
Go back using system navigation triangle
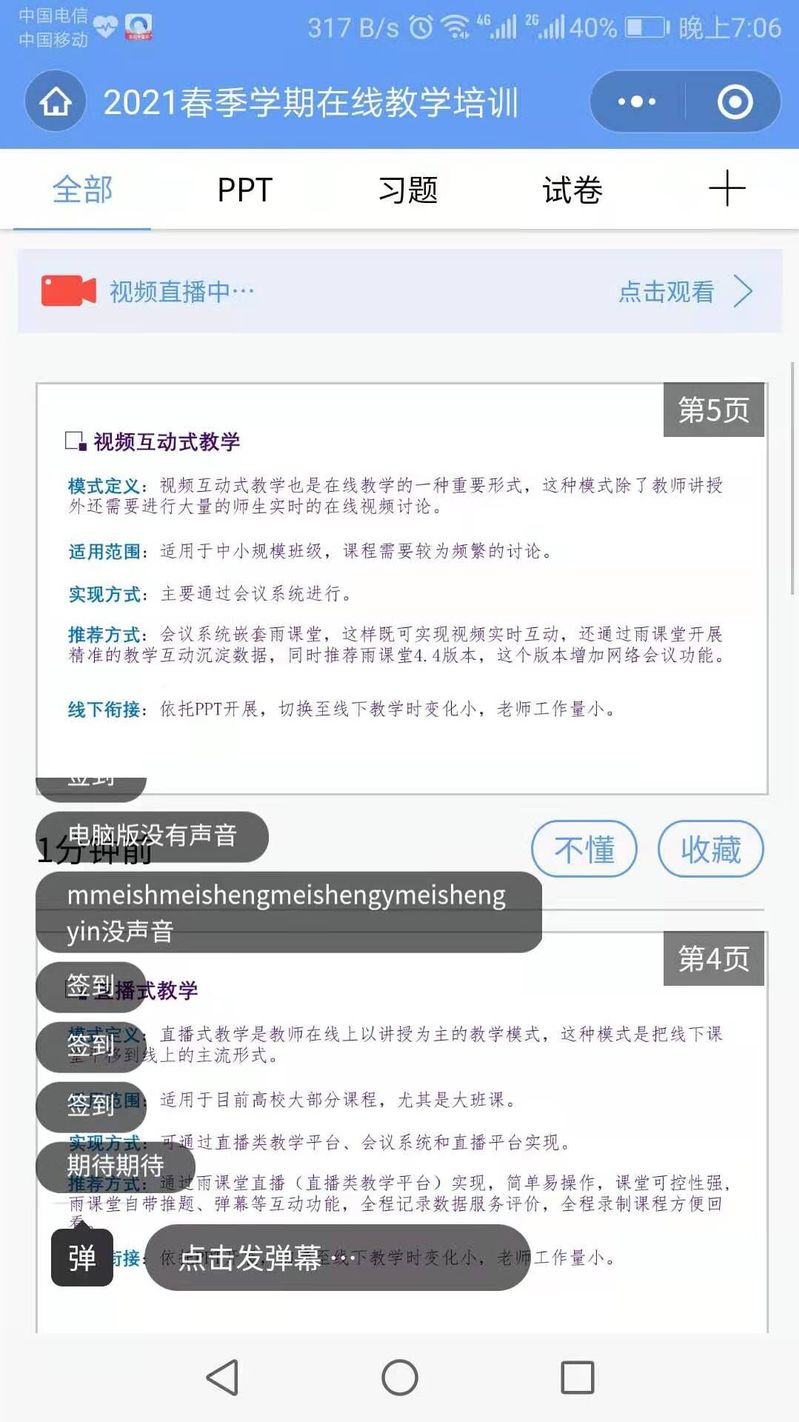coord(222,1377)
